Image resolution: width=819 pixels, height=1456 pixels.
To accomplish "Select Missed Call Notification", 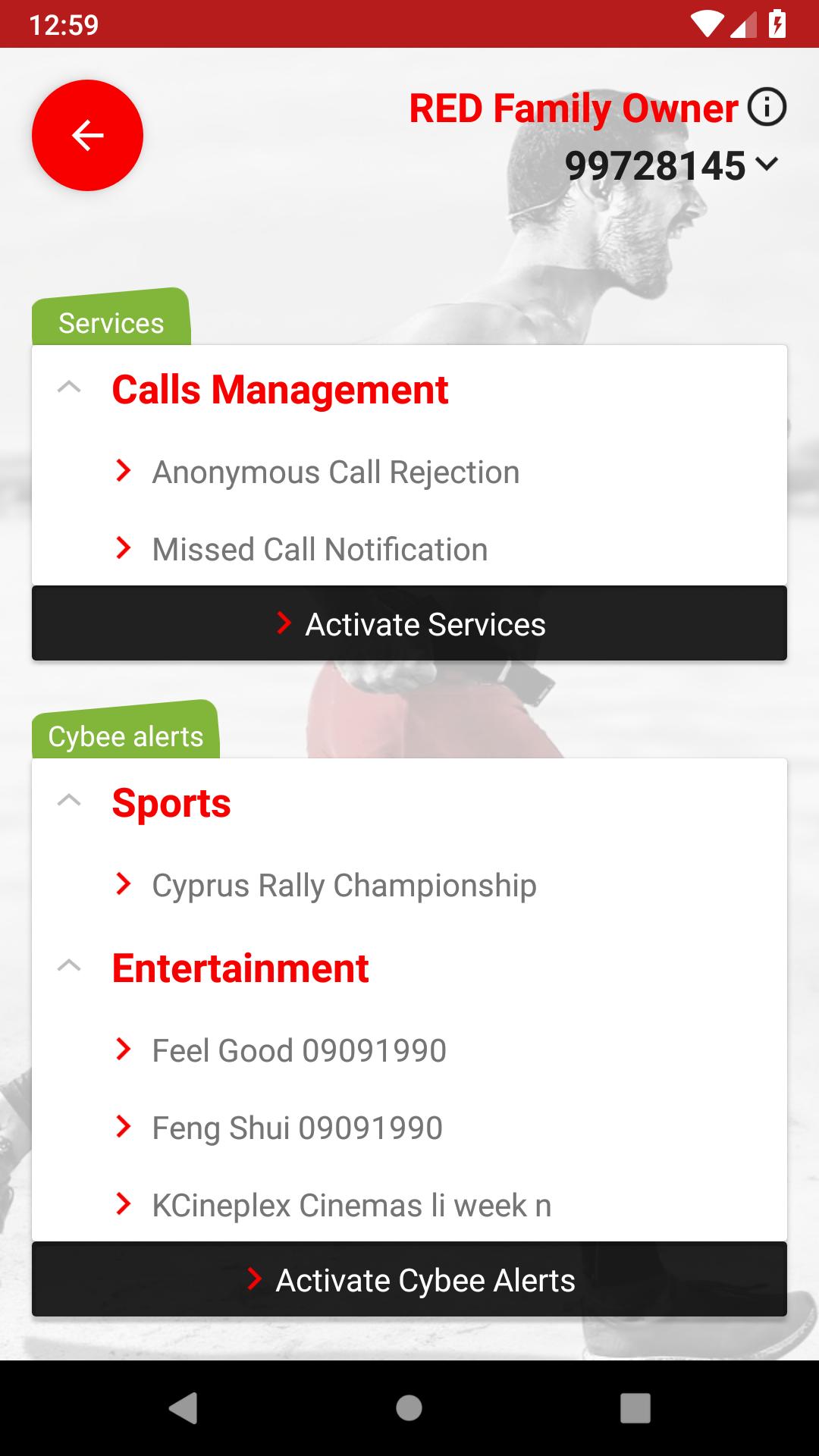I will pyautogui.click(x=319, y=549).
